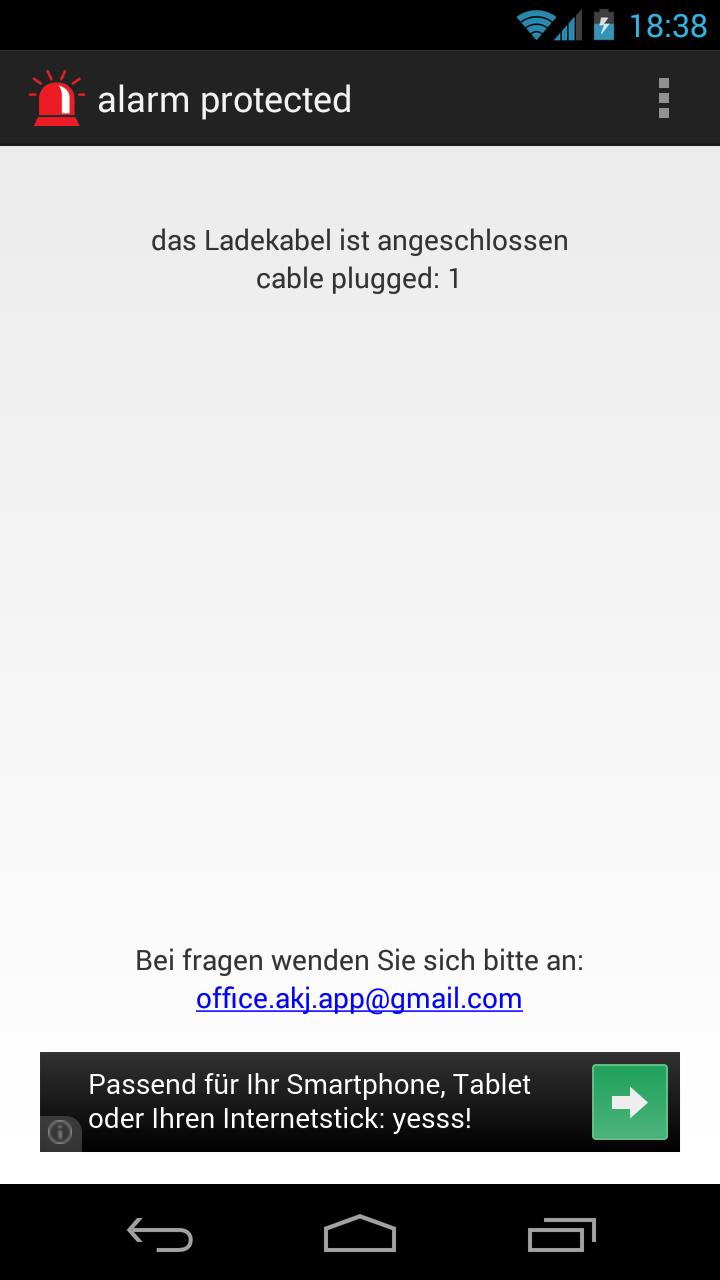Open the recent apps overview

click(561, 1234)
